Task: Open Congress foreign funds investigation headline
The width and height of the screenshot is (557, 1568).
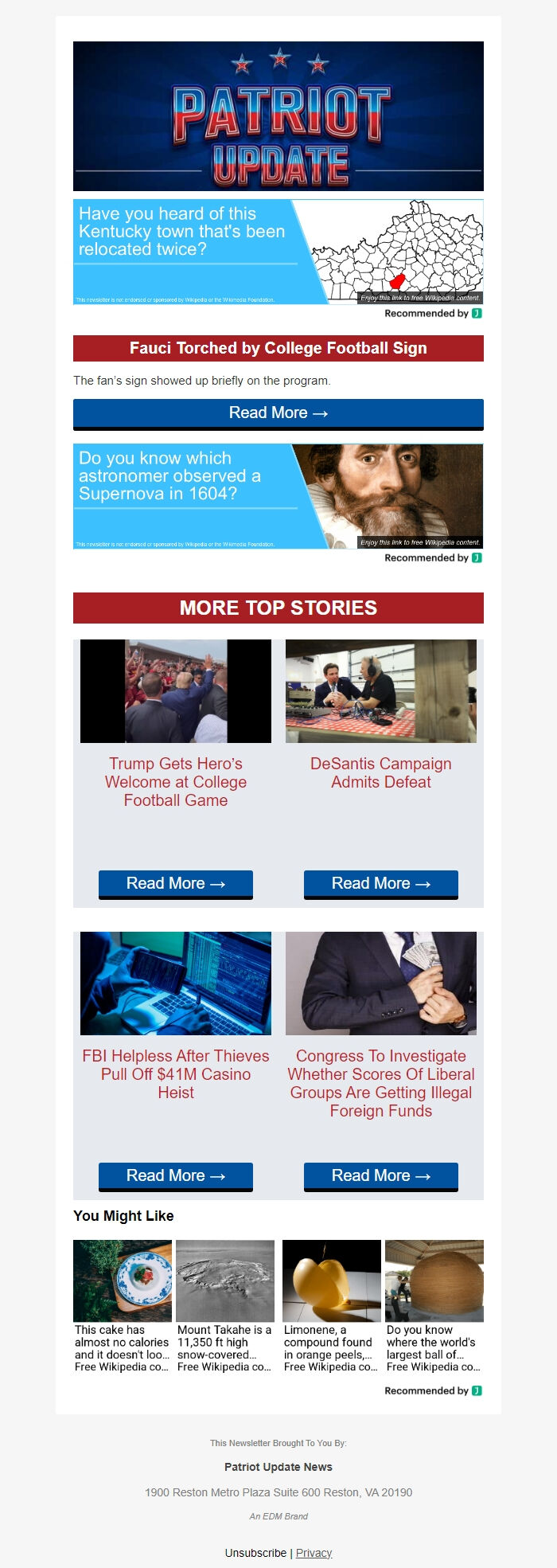Action: [380, 1083]
